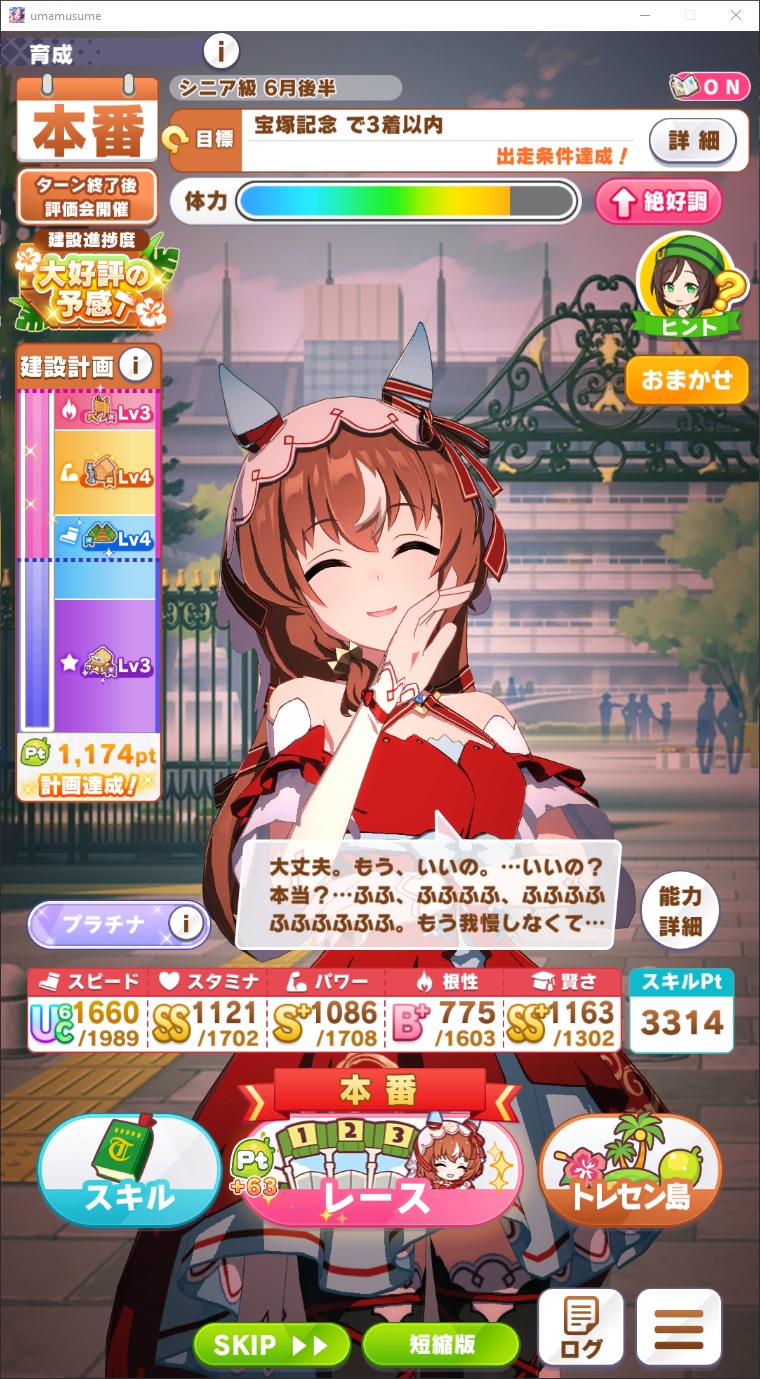This screenshot has width=760, height=1379.
Task: Tap the info icon next to 育成
Action: [x=221, y=49]
